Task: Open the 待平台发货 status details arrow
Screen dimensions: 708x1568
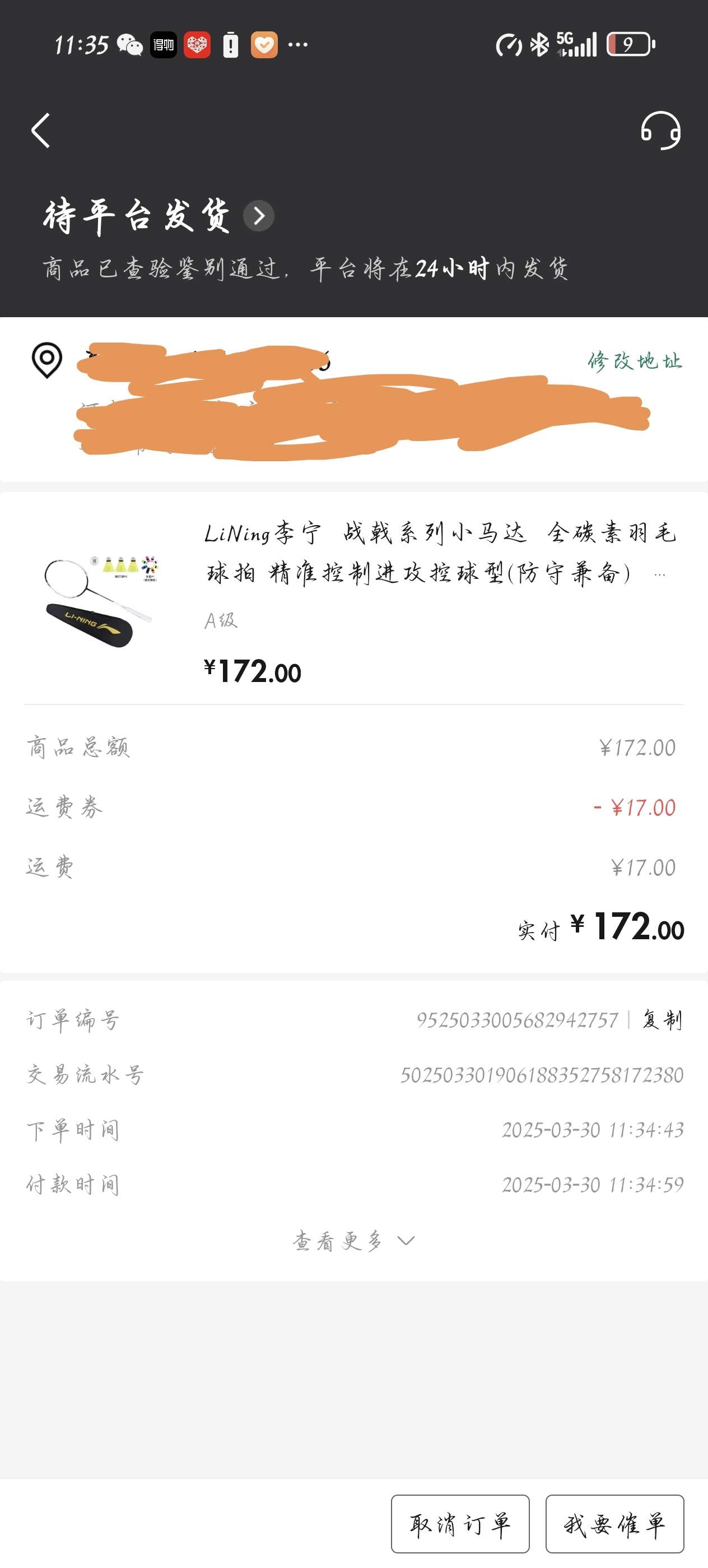Action: click(259, 216)
